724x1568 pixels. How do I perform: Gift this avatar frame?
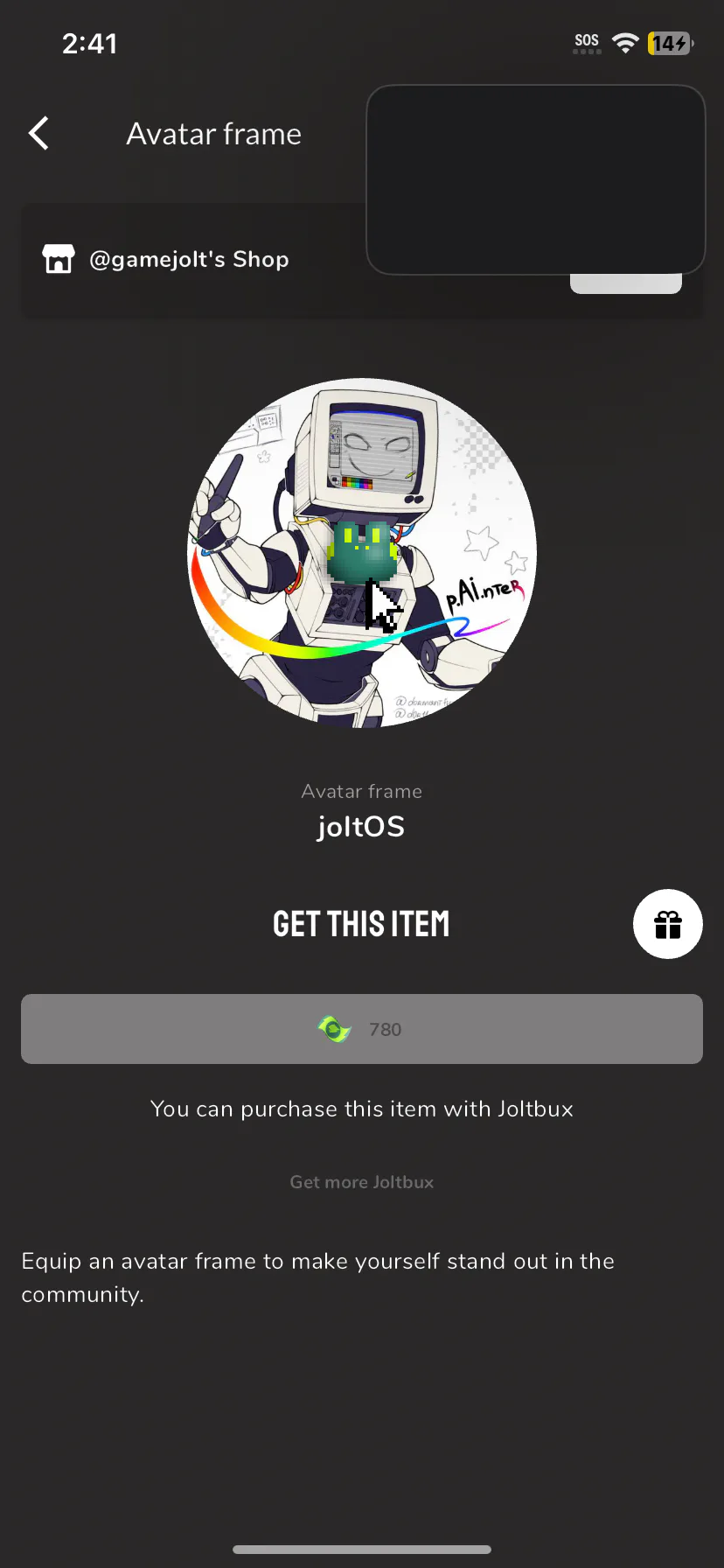pyautogui.click(x=667, y=924)
